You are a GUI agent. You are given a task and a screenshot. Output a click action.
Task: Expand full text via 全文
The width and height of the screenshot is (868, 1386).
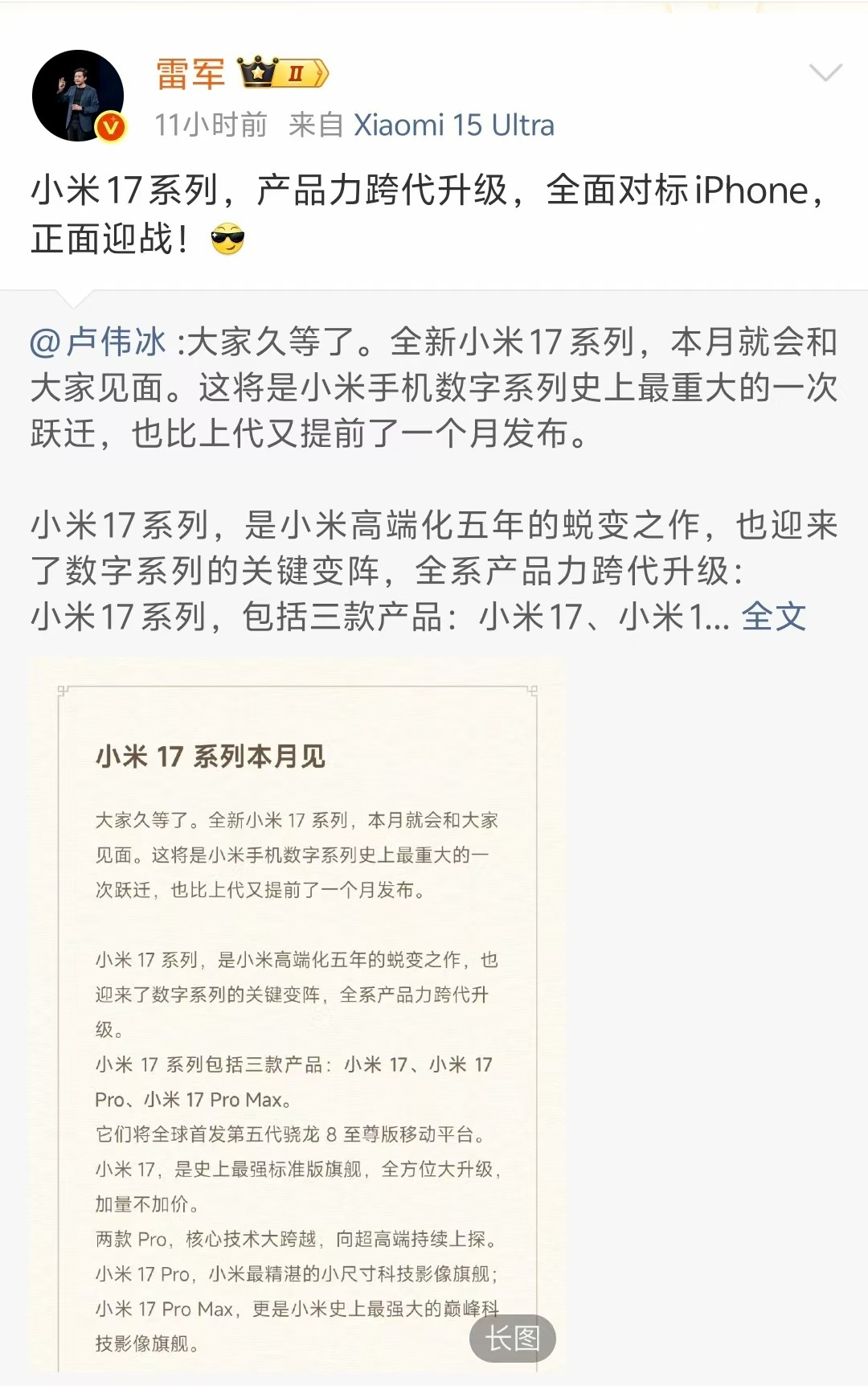[773, 617]
